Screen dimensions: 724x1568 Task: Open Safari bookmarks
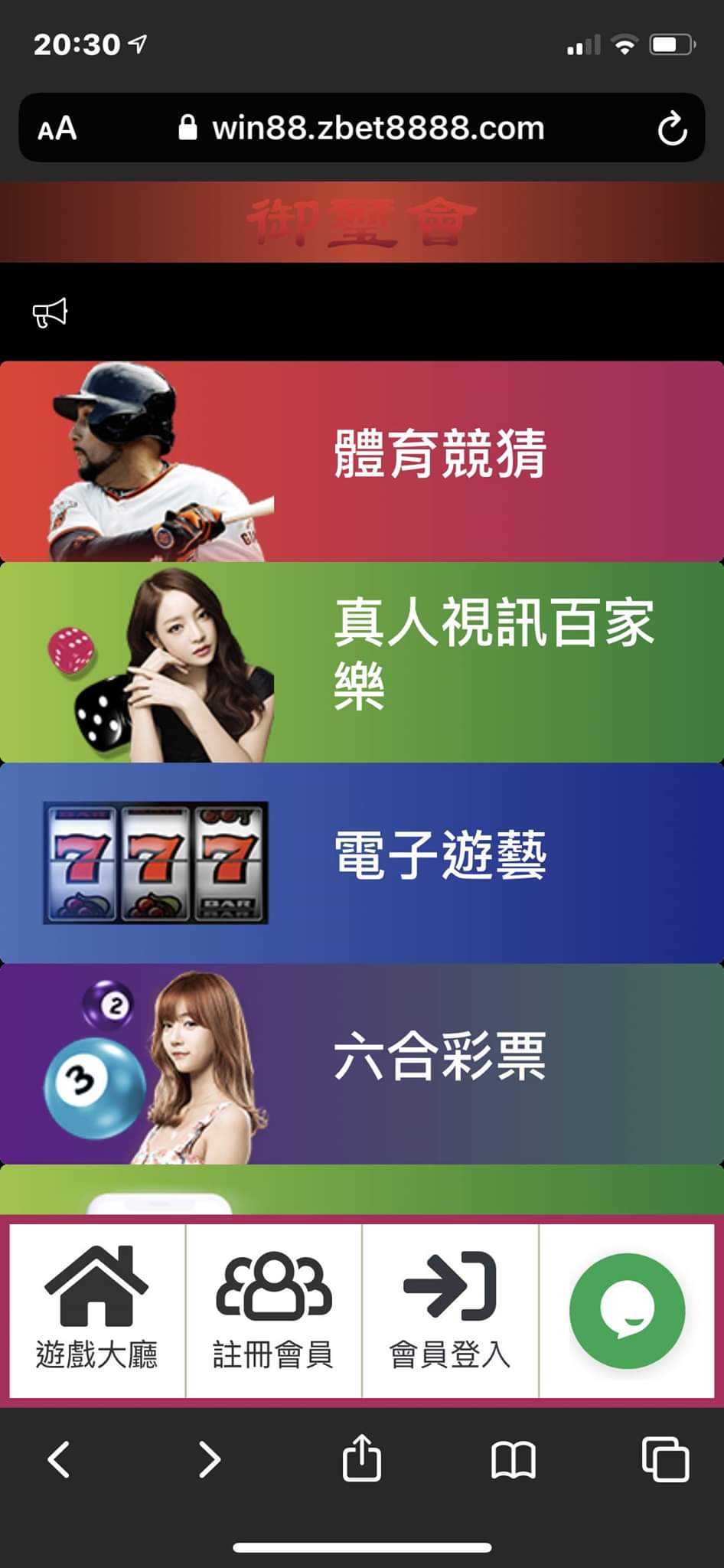tap(513, 1459)
